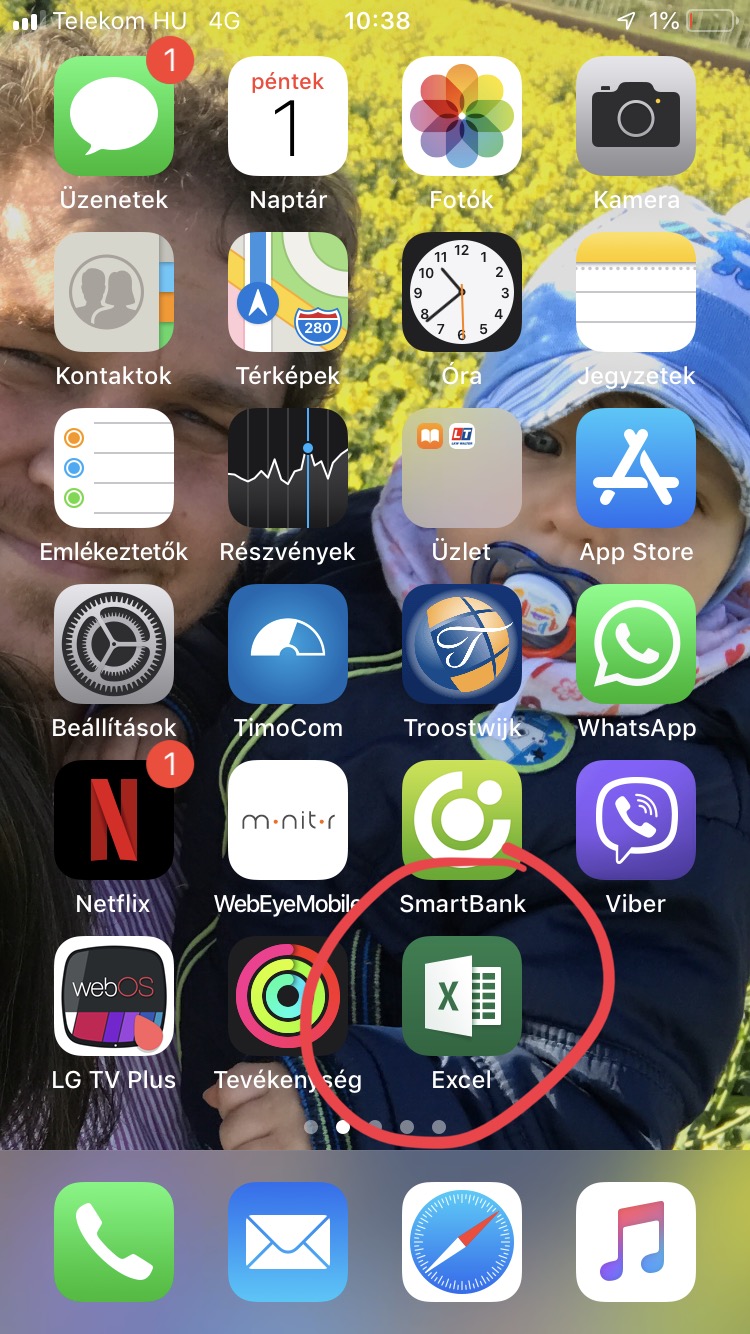Launch Netflix

tap(114, 820)
